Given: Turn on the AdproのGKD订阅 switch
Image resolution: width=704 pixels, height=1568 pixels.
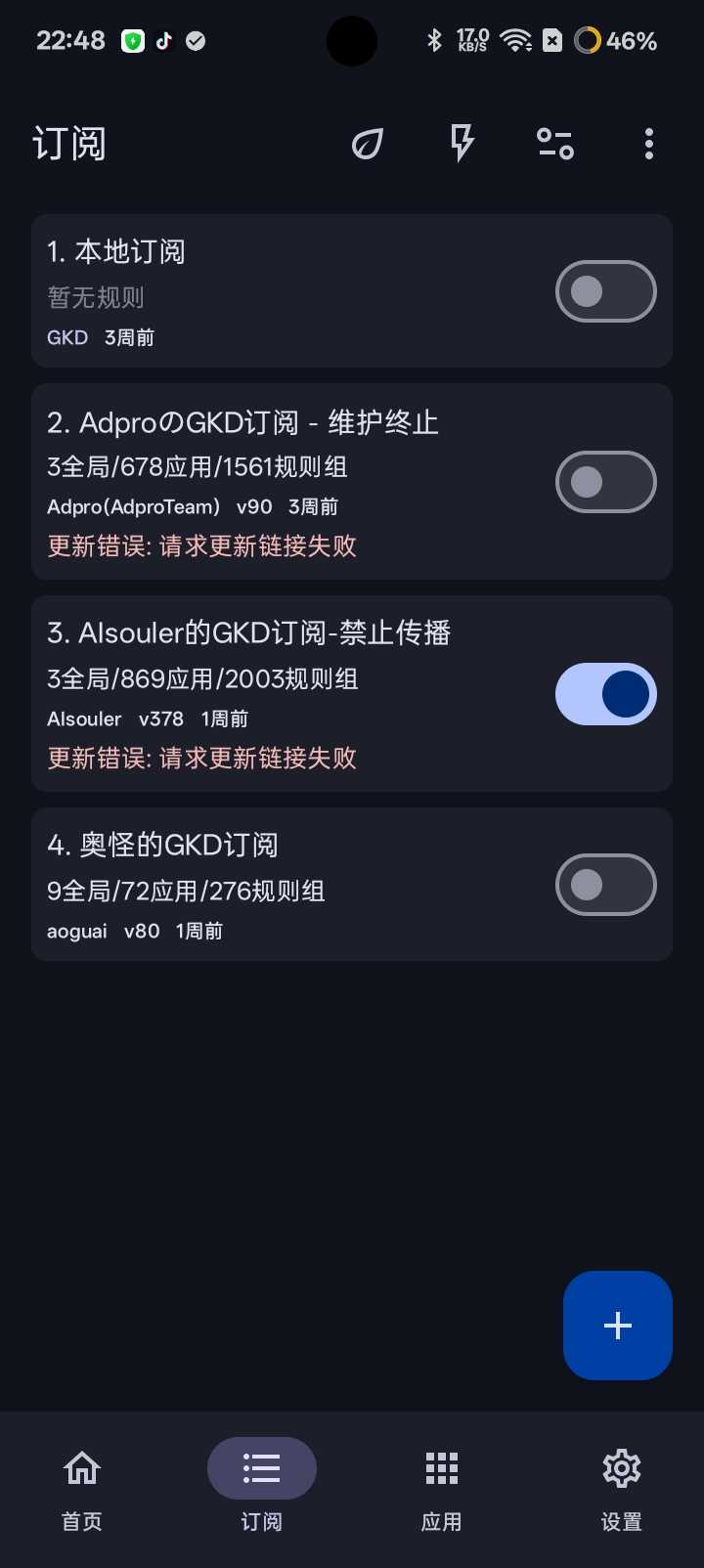Looking at the screenshot, I should 605,482.
